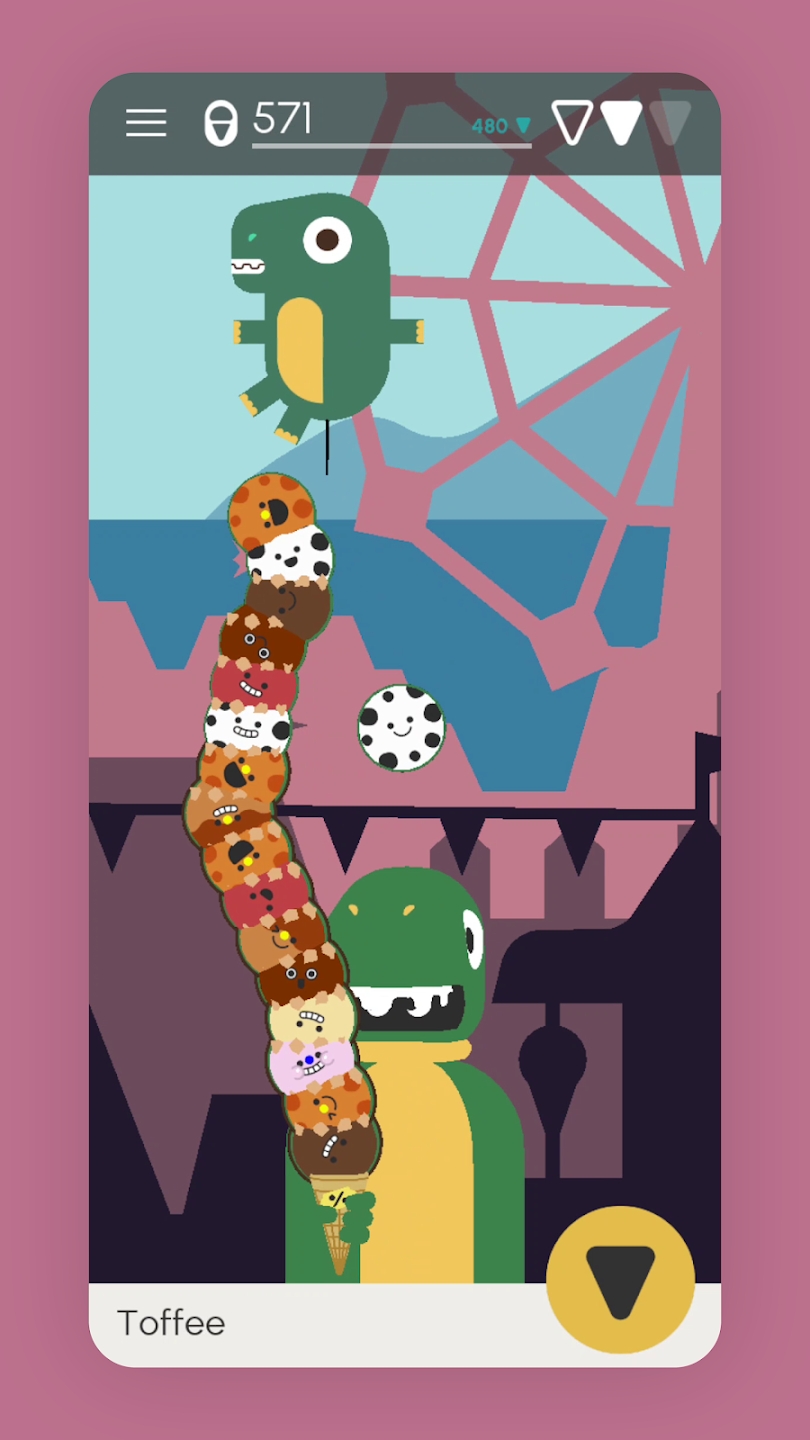
Task: Open the hamburger menu
Action: tap(146, 123)
